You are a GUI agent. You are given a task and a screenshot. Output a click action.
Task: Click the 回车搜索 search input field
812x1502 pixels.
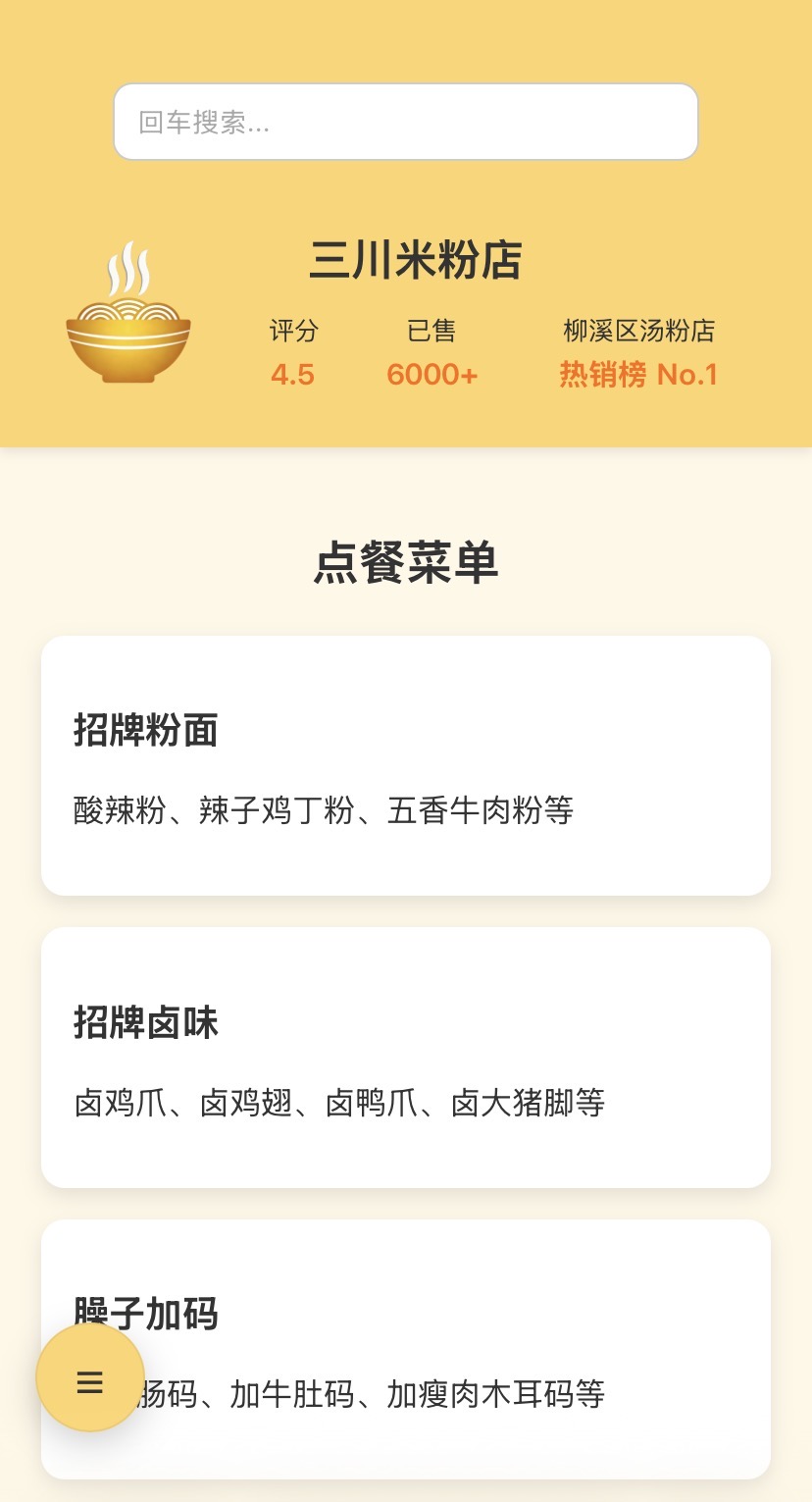(x=406, y=121)
